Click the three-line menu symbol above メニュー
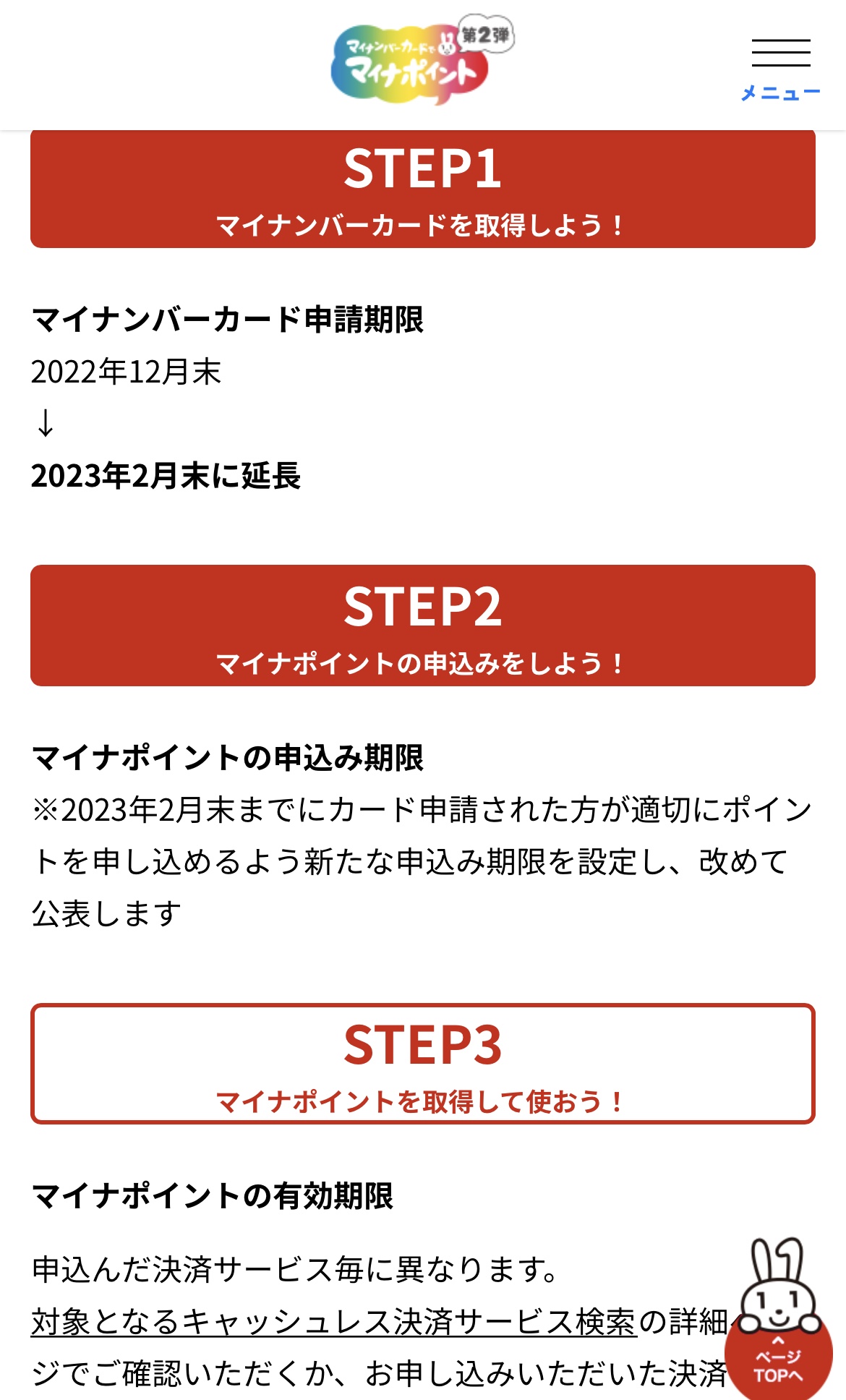This screenshot has width=846, height=1400. coord(782,52)
